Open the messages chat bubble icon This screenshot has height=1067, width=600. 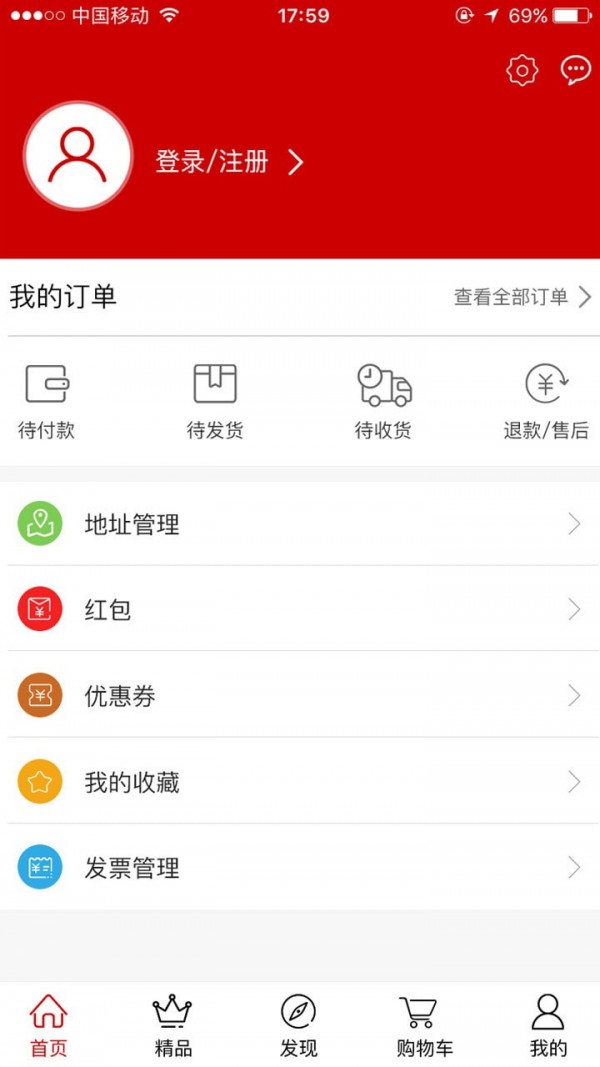point(575,70)
